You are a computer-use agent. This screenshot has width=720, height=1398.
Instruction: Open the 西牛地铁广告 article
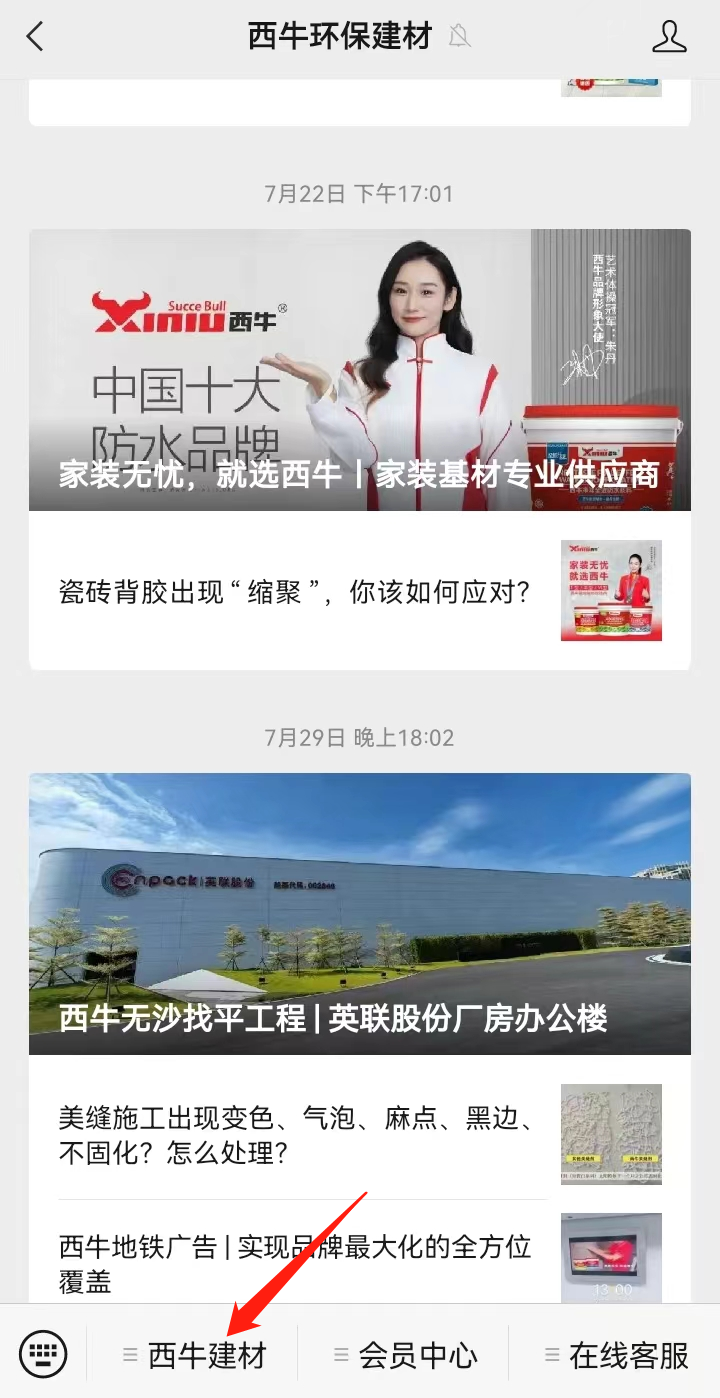360,1253
